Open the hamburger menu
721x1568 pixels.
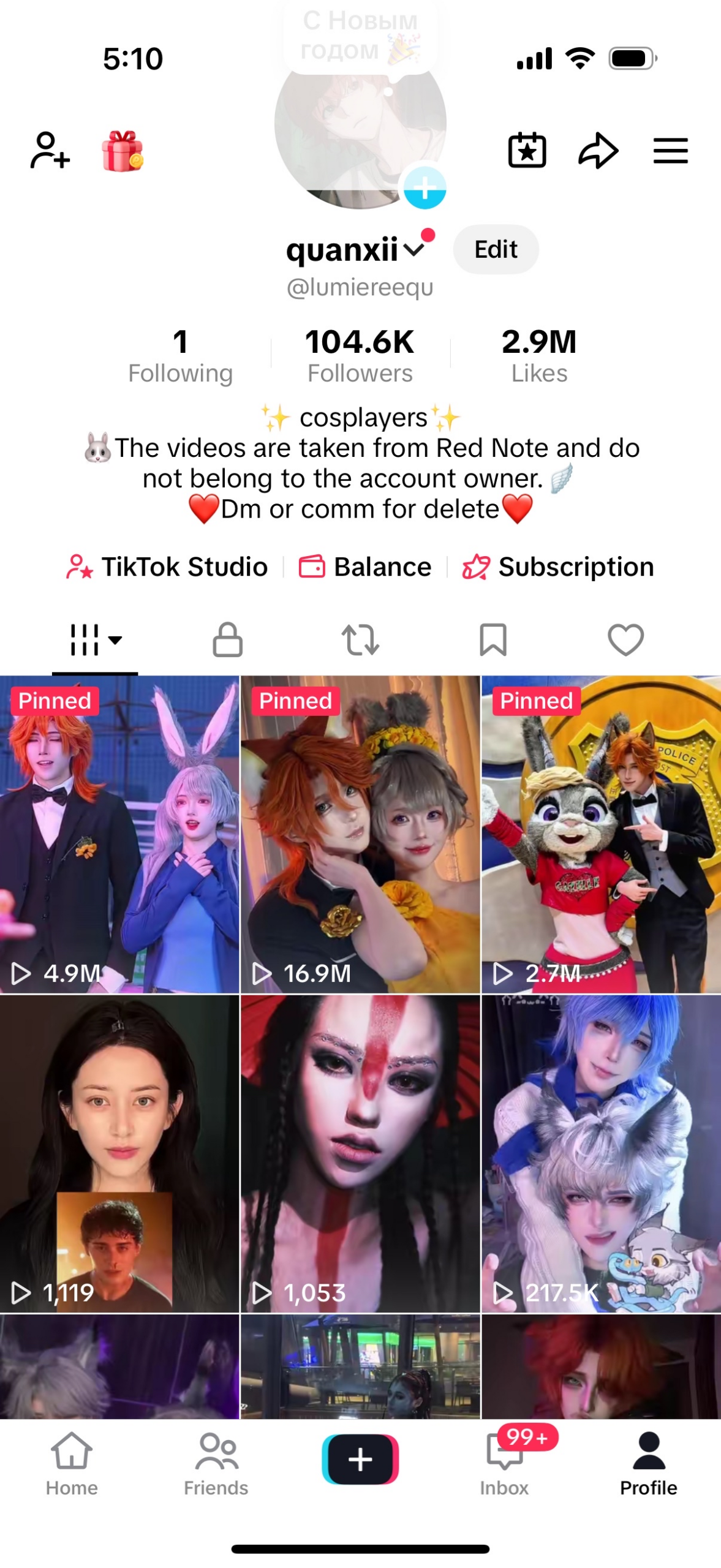point(670,151)
